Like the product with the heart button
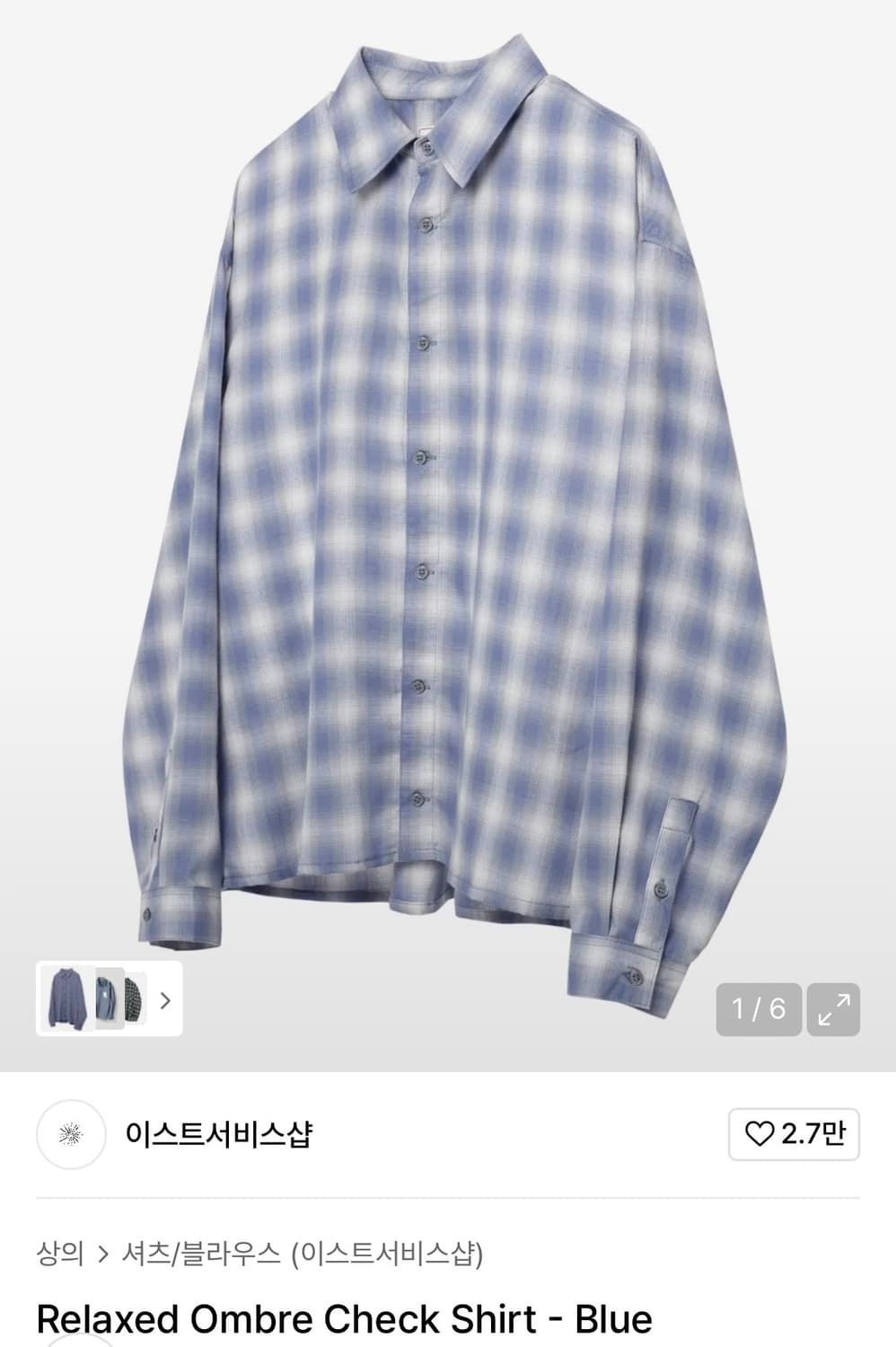Image resolution: width=896 pixels, height=1347 pixels. coord(794,1134)
